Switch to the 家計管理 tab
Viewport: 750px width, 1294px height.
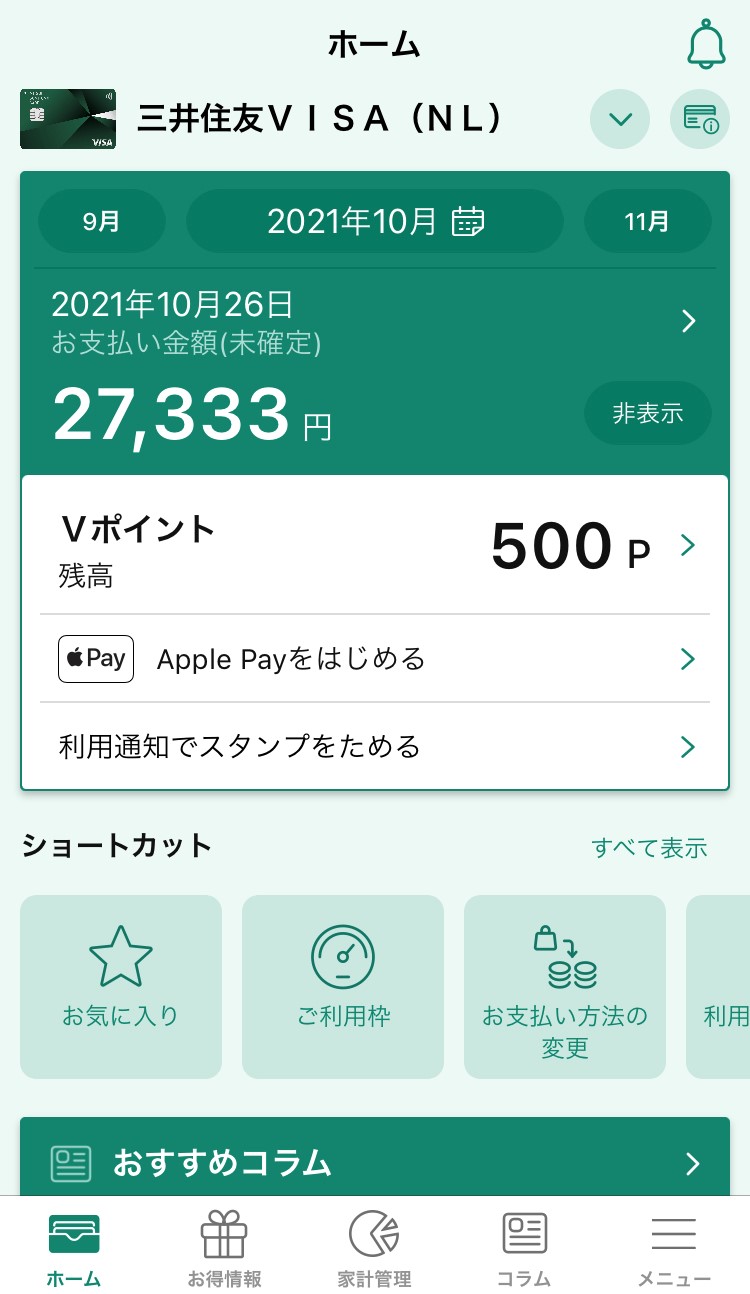point(374,1247)
